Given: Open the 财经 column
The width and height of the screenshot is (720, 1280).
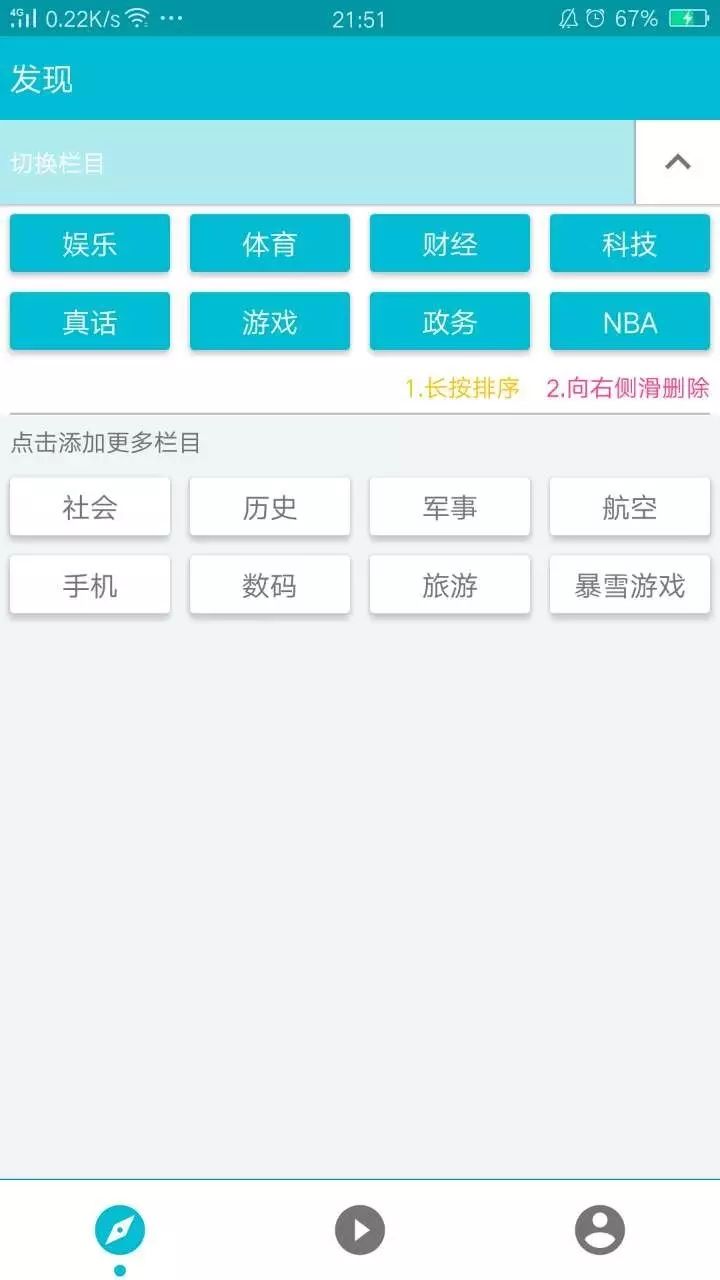Looking at the screenshot, I should (450, 243).
